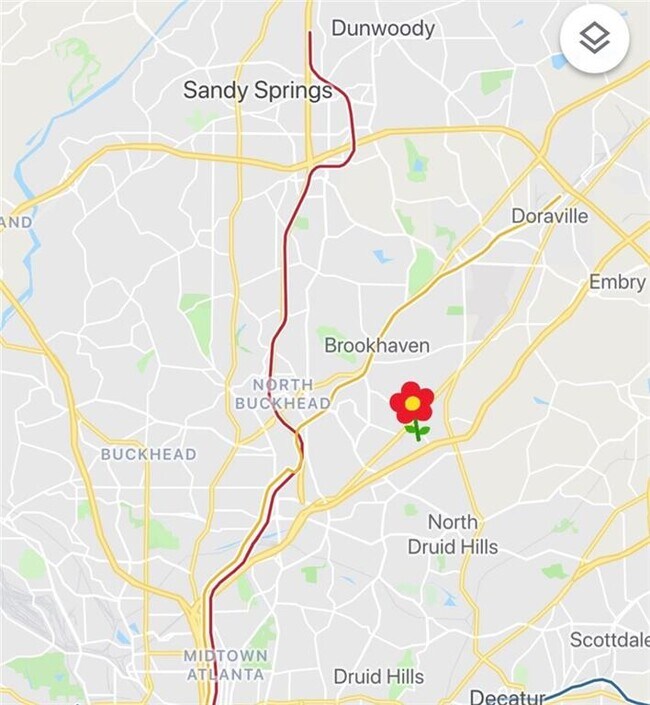Image resolution: width=650 pixels, height=705 pixels.
Task: Select the red flower map marker
Action: click(x=412, y=405)
